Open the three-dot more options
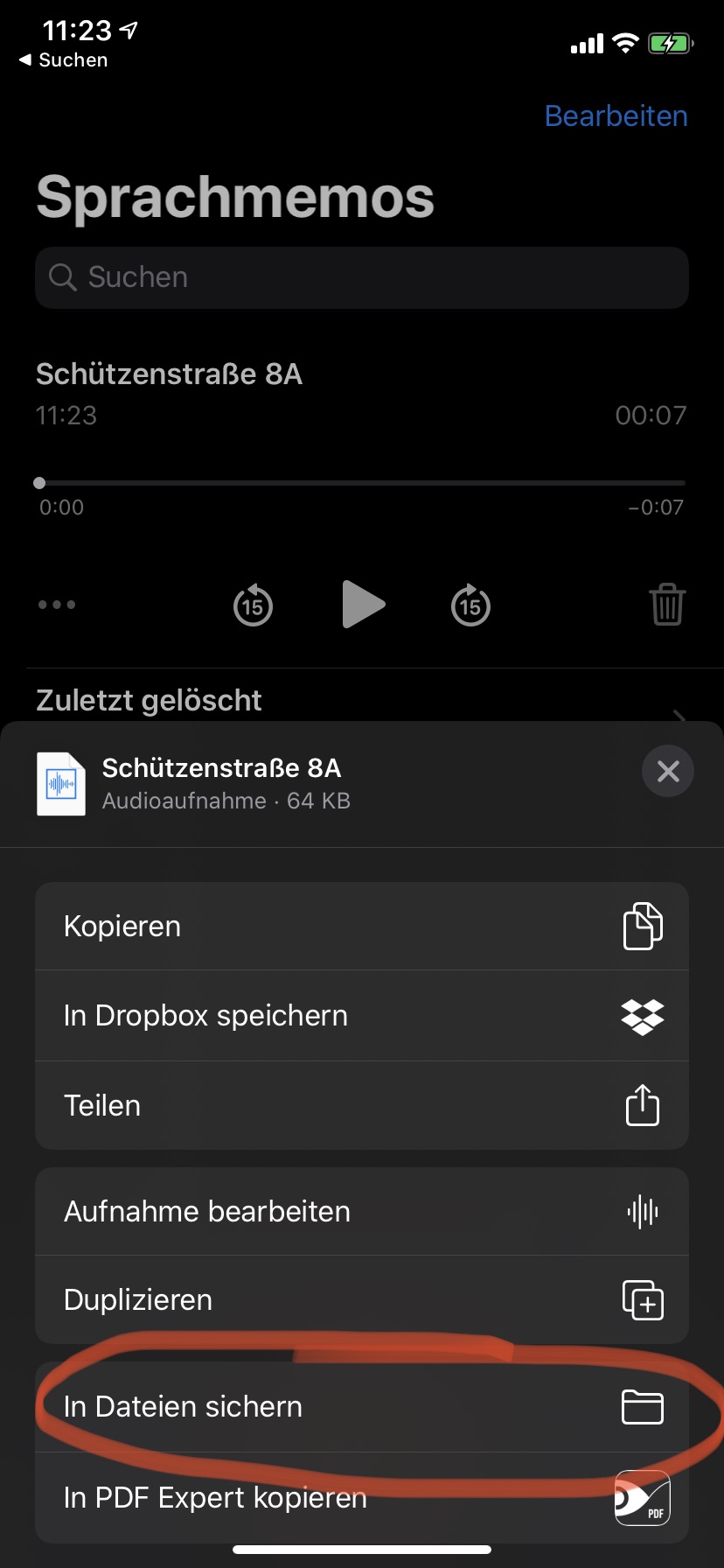Screen dimensions: 724x1568 pyautogui.click(x=57, y=605)
